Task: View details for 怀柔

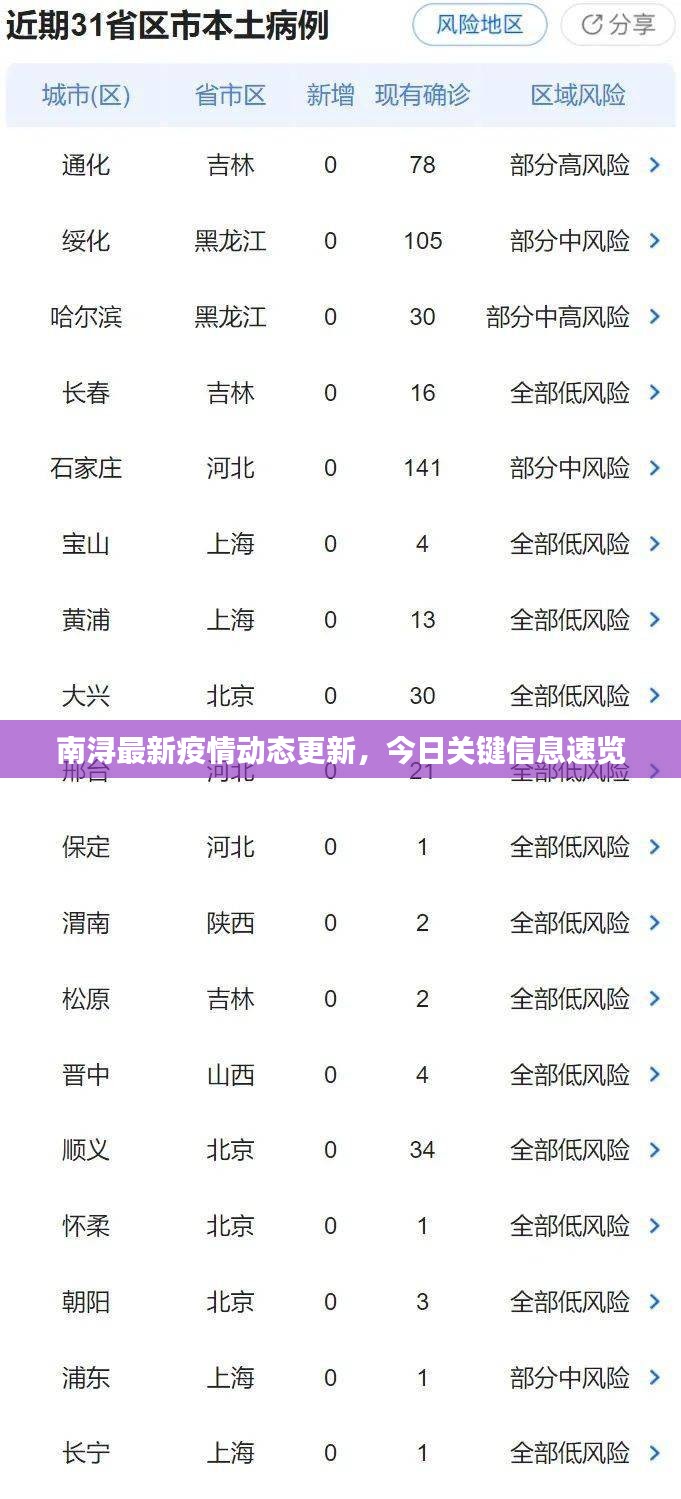Action: coord(655,1226)
